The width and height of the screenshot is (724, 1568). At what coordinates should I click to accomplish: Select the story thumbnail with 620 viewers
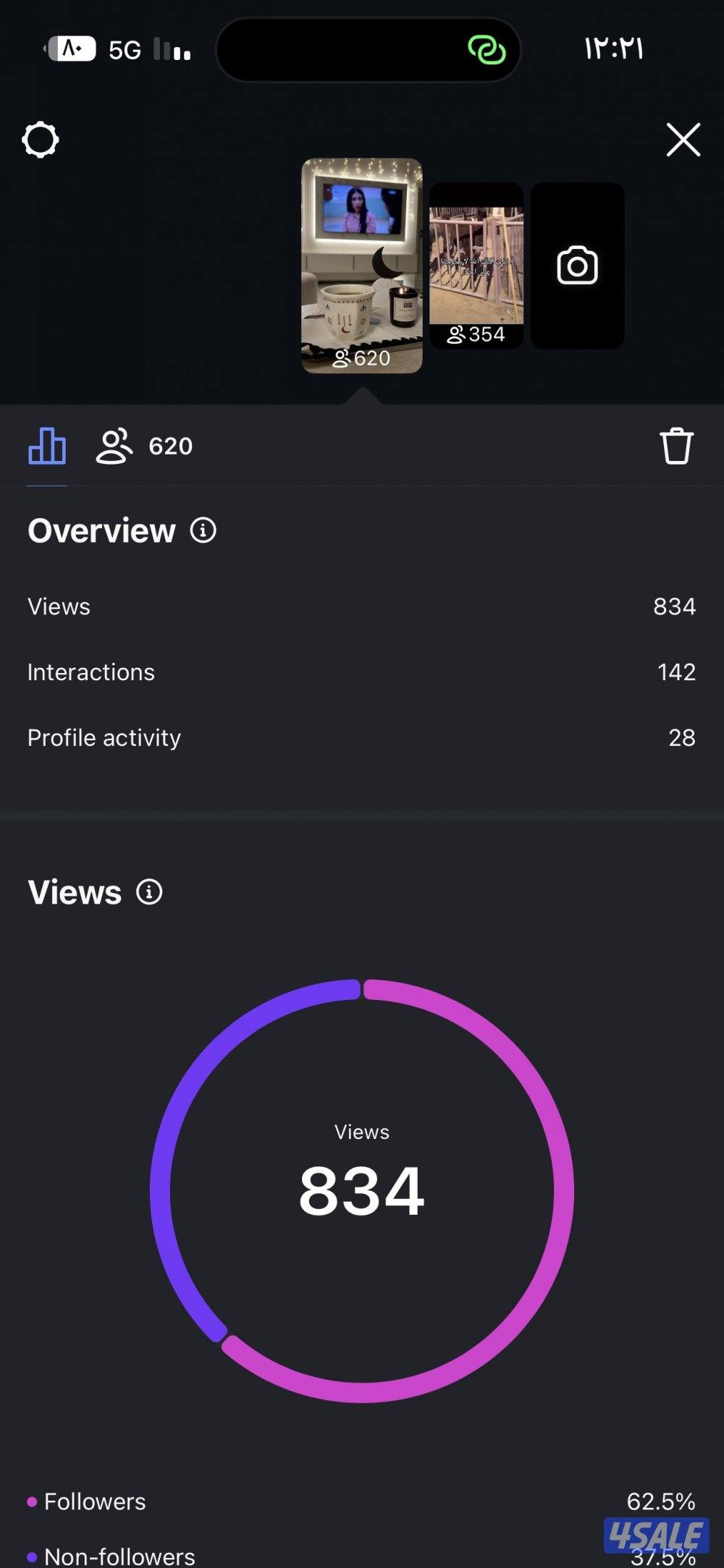coord(361,266)
